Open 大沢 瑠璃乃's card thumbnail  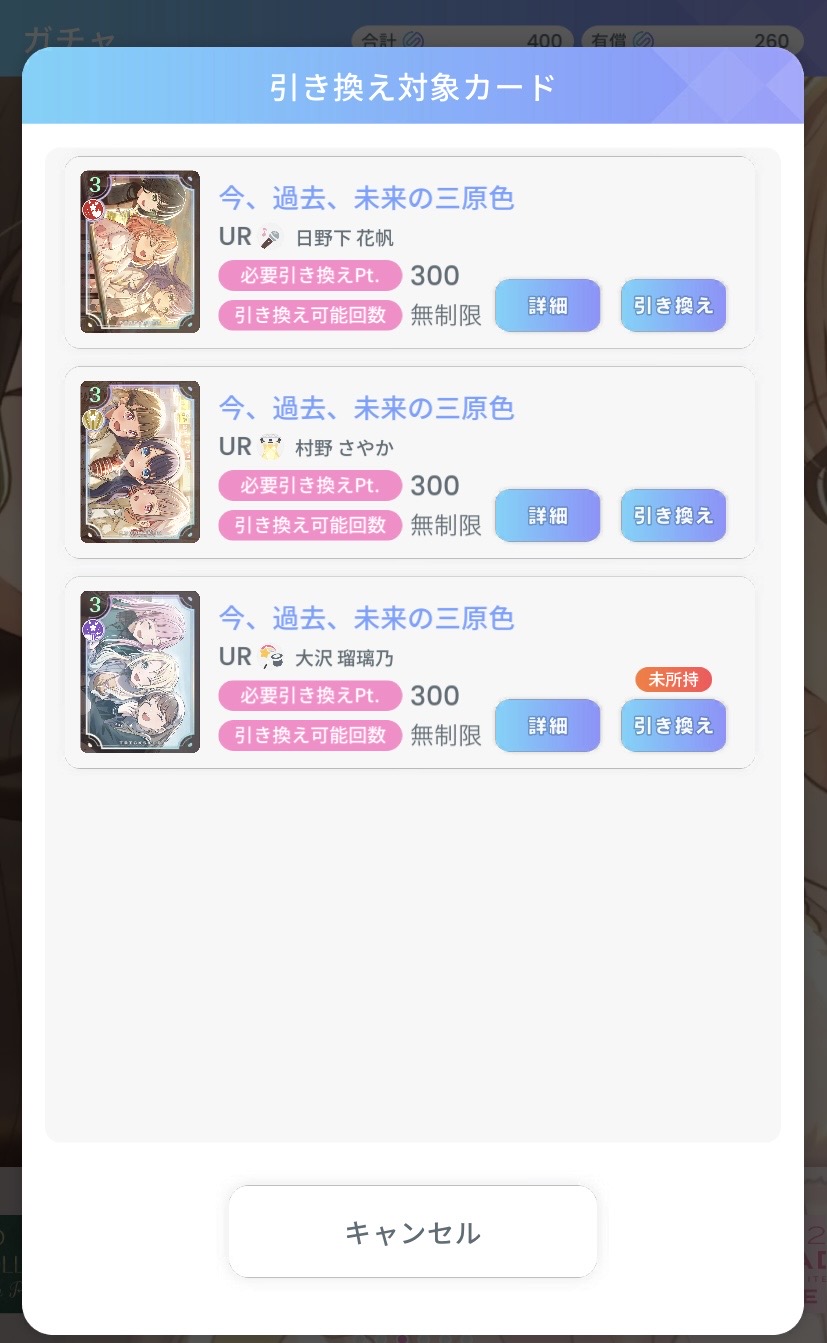(x=140, y=672)
